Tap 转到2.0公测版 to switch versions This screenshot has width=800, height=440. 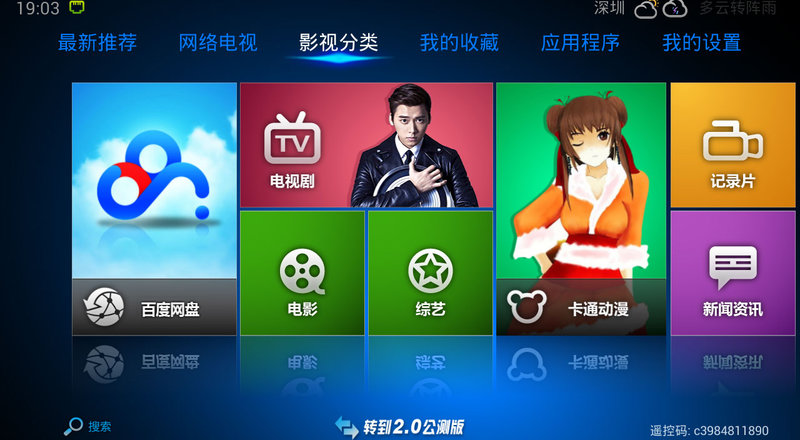pyautogui.click(x=400, y=426)
